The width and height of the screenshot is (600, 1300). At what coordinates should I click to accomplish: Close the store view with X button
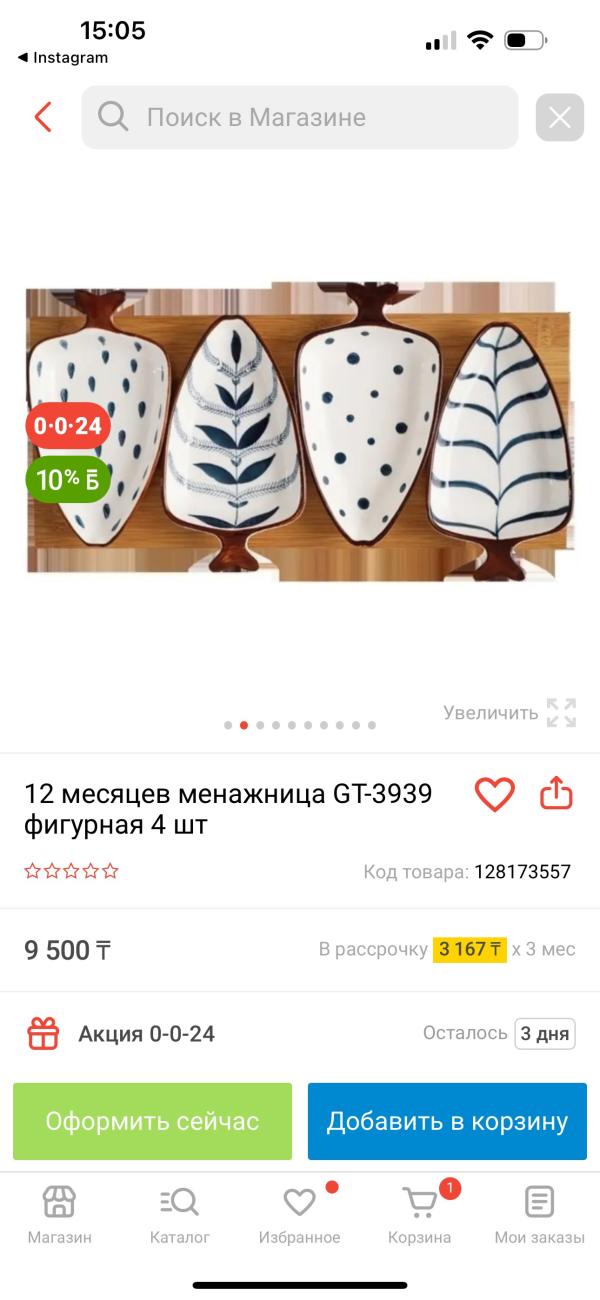(559, 118)
